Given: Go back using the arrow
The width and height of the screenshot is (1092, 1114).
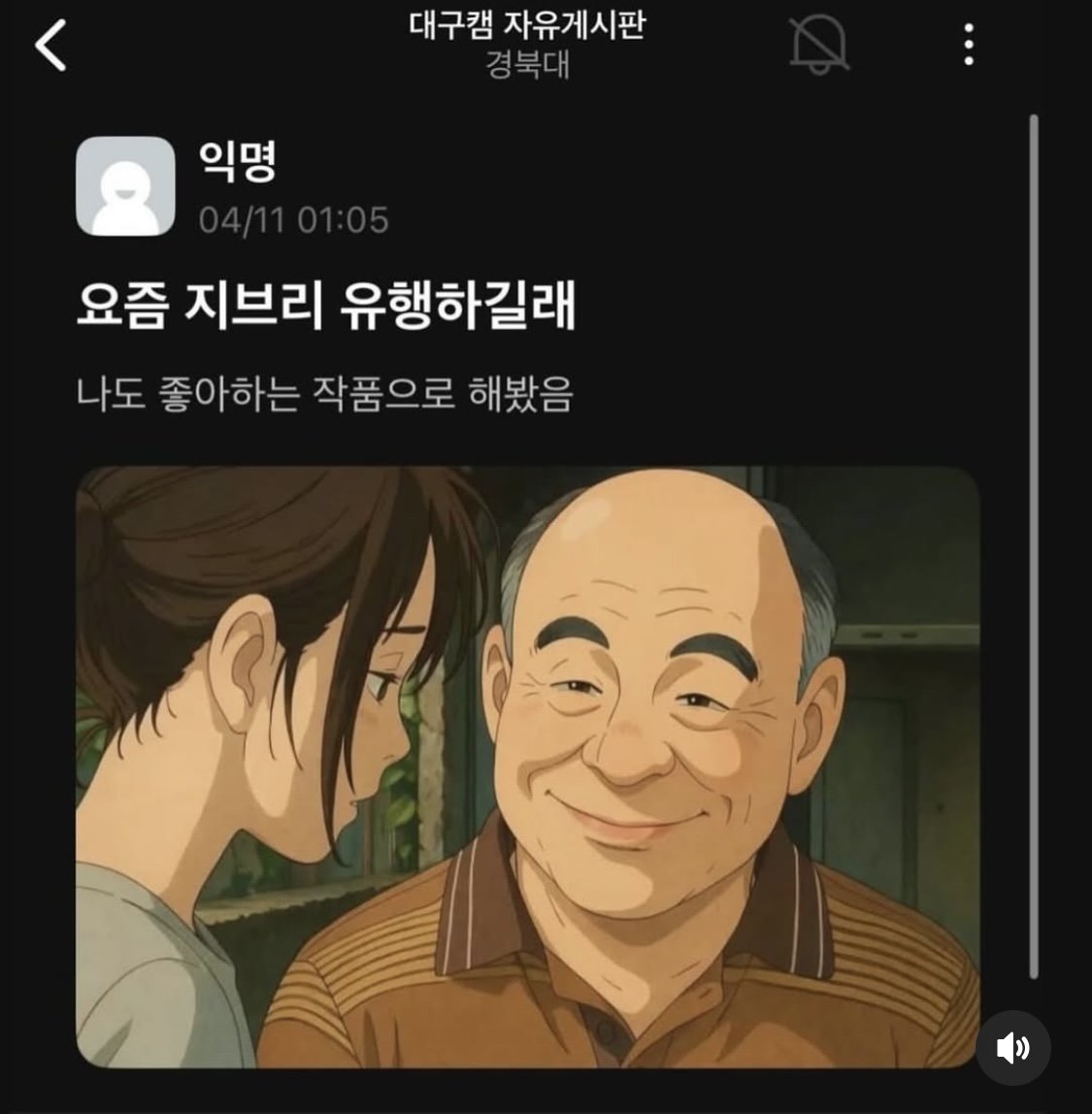Looking at the screenshot, I should point(51,45).
